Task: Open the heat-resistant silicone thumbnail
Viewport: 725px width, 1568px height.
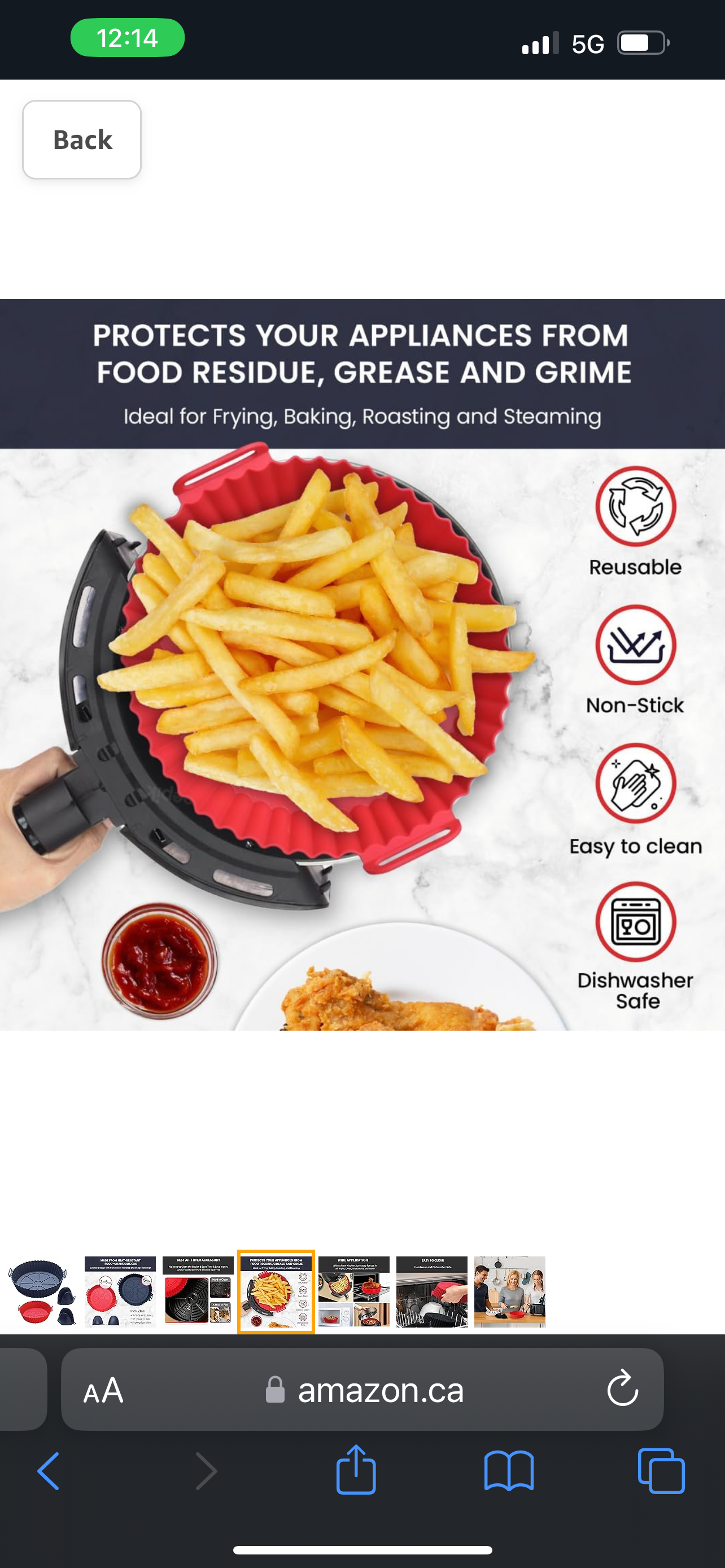Action: click(x=120, y=1291)
